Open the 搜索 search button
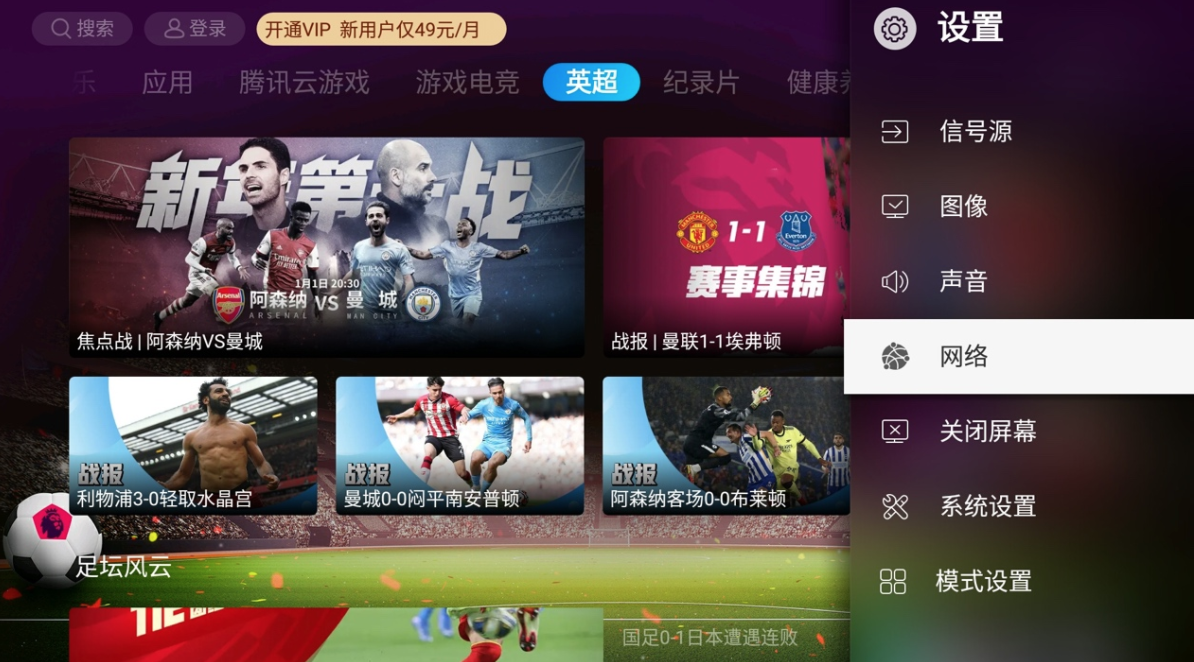This screenshot has height=662, width=1194. [82, 29]
